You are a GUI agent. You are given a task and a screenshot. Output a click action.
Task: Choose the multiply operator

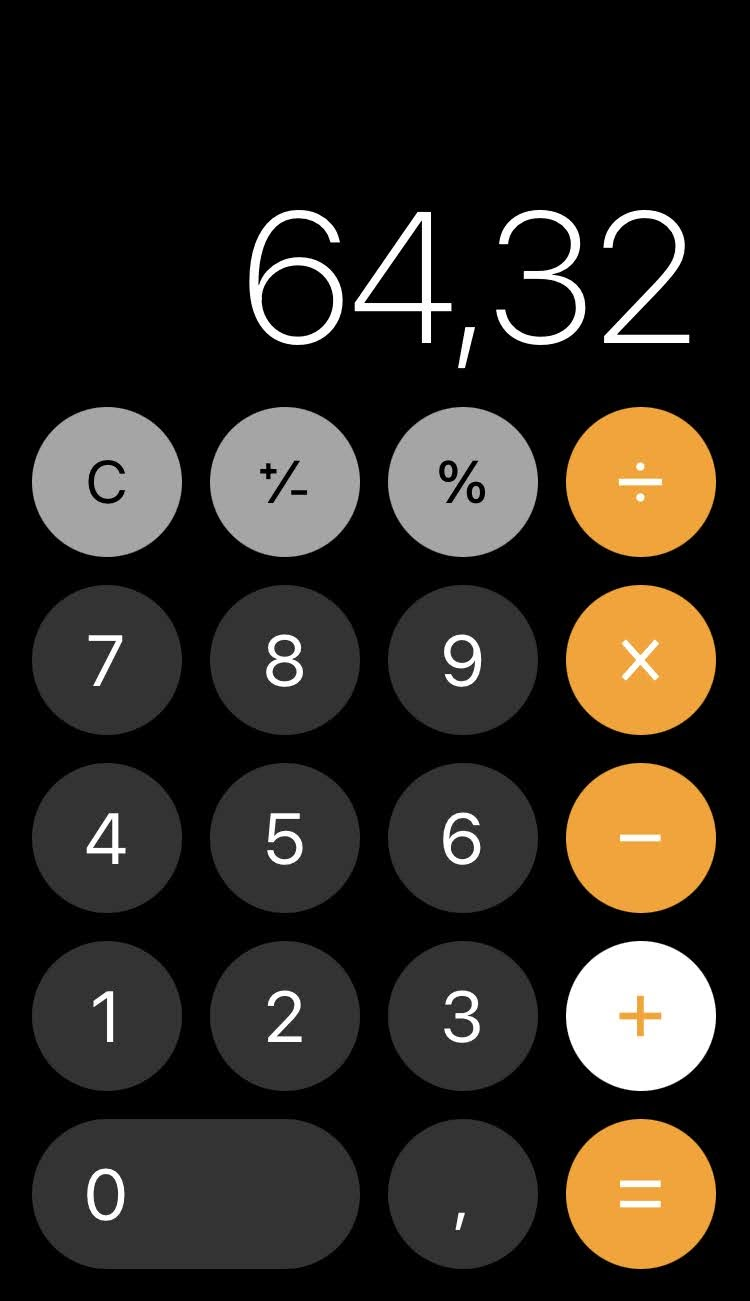pyautogui.click(x=641, y=660)
